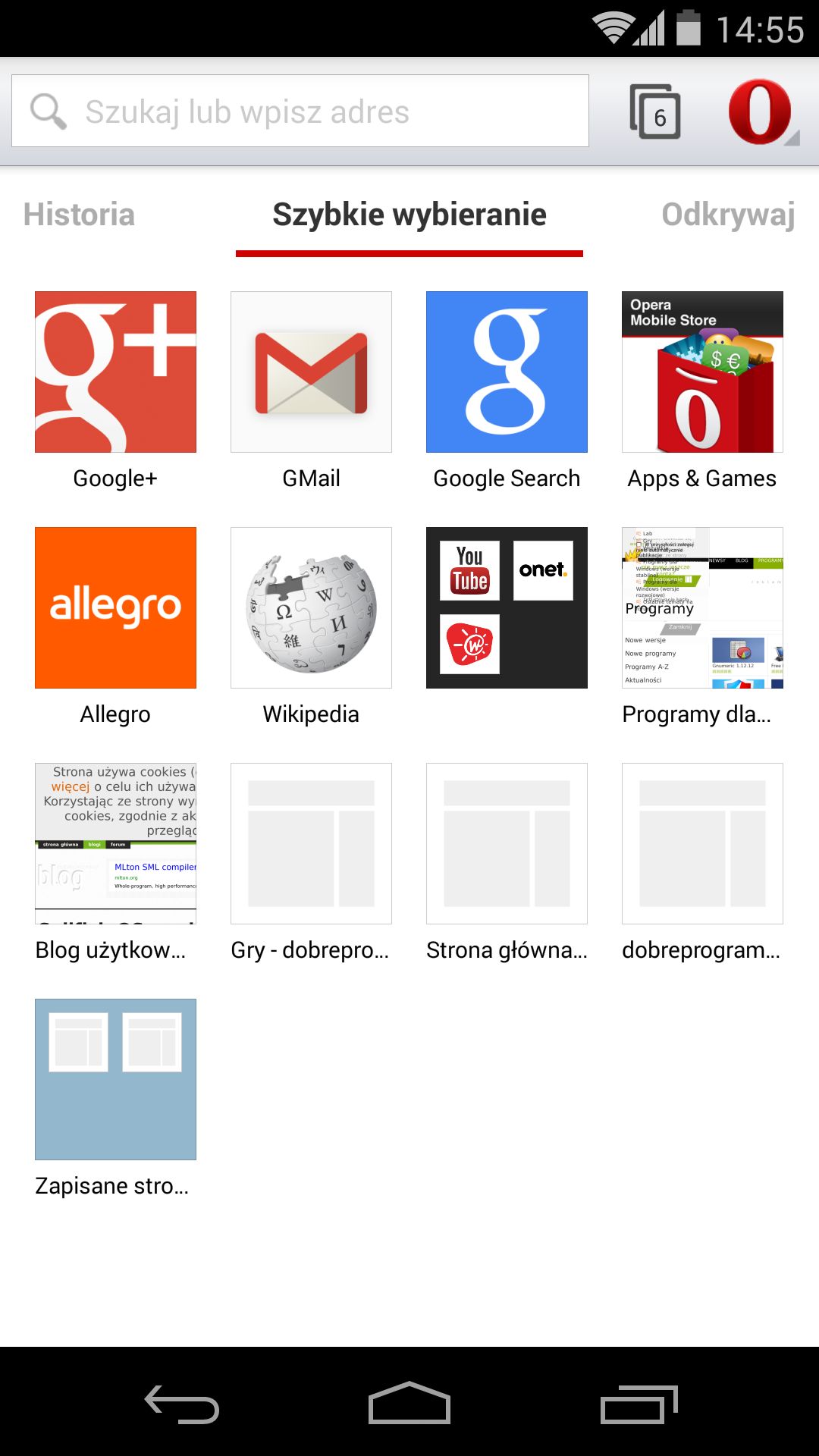Tap the system back button
819x1456 pixels.
click(182, 1404)
